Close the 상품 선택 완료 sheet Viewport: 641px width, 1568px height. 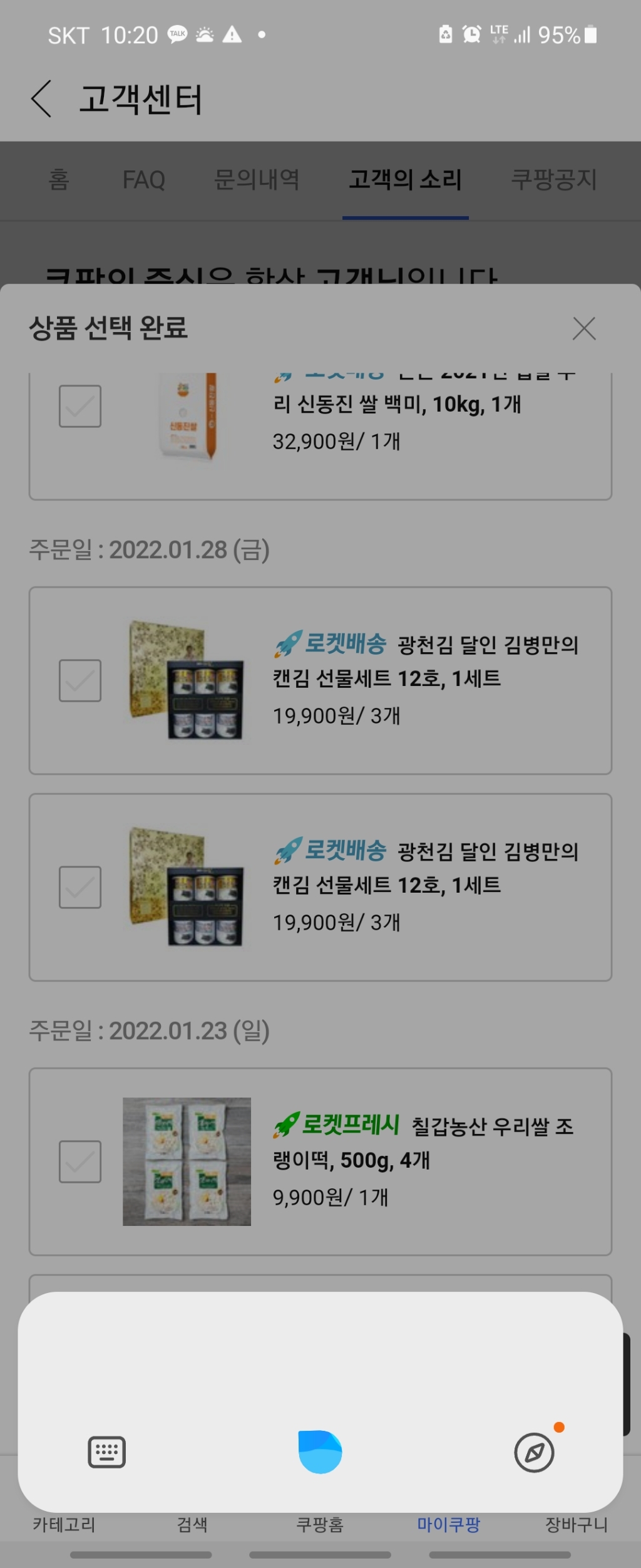pos(583,328)
